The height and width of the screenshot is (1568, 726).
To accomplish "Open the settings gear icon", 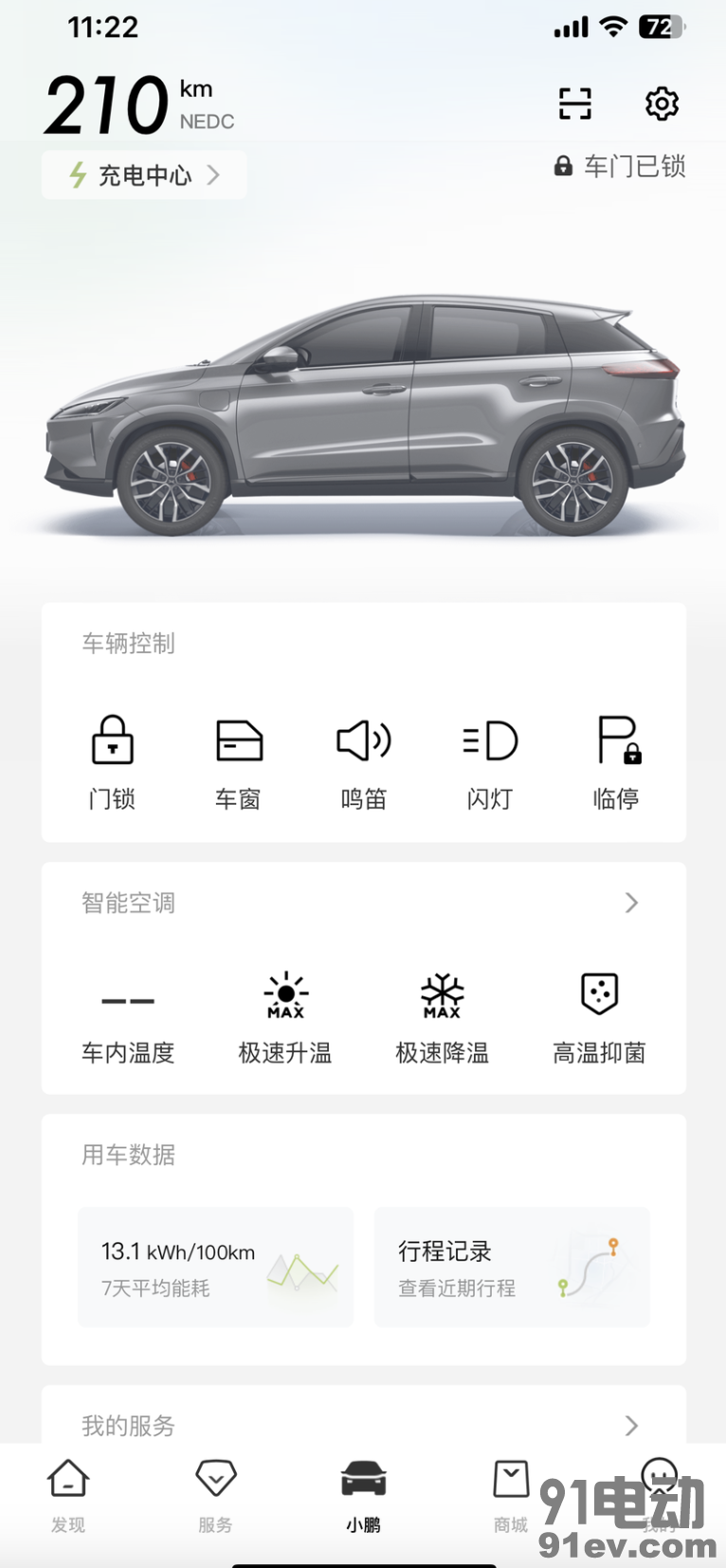I will coord(662,103).
